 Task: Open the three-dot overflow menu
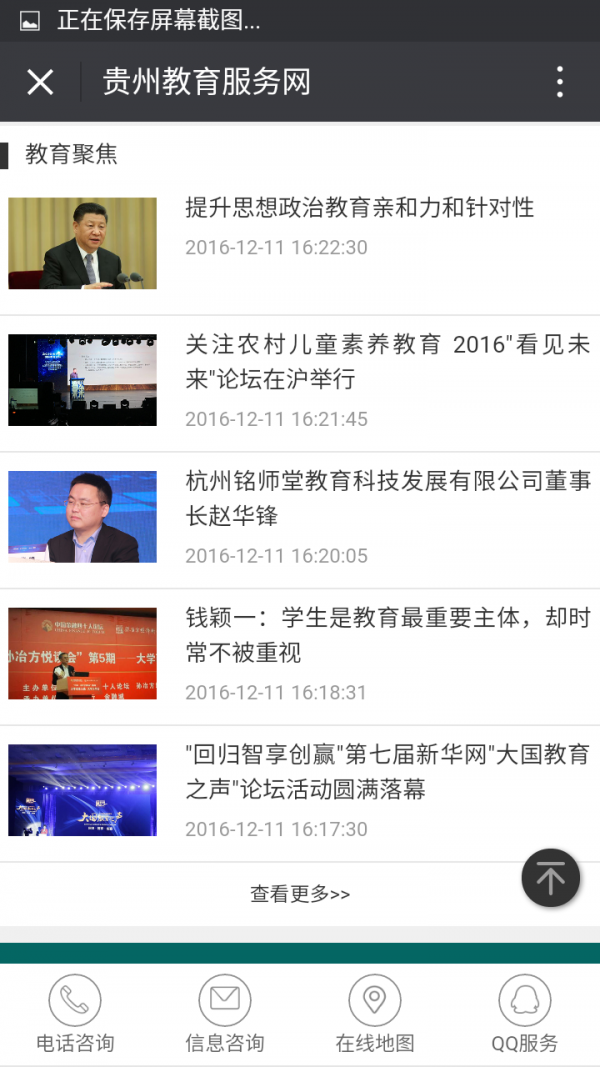pos(559,82)
